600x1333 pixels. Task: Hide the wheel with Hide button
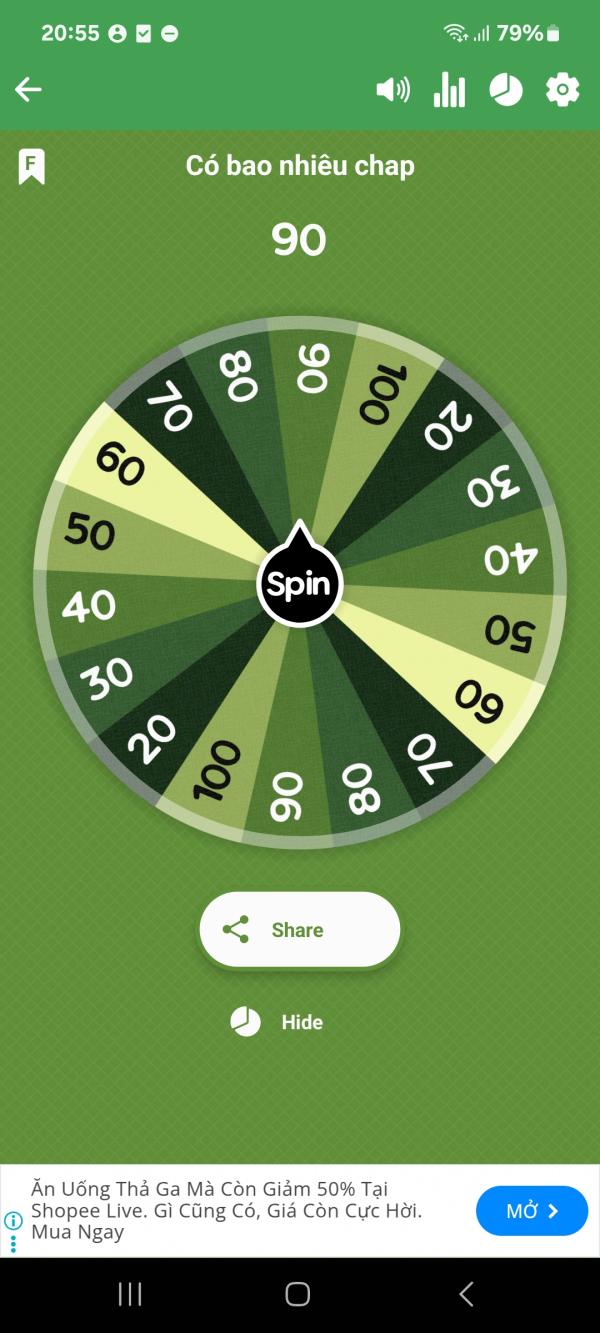point(278,1022)
